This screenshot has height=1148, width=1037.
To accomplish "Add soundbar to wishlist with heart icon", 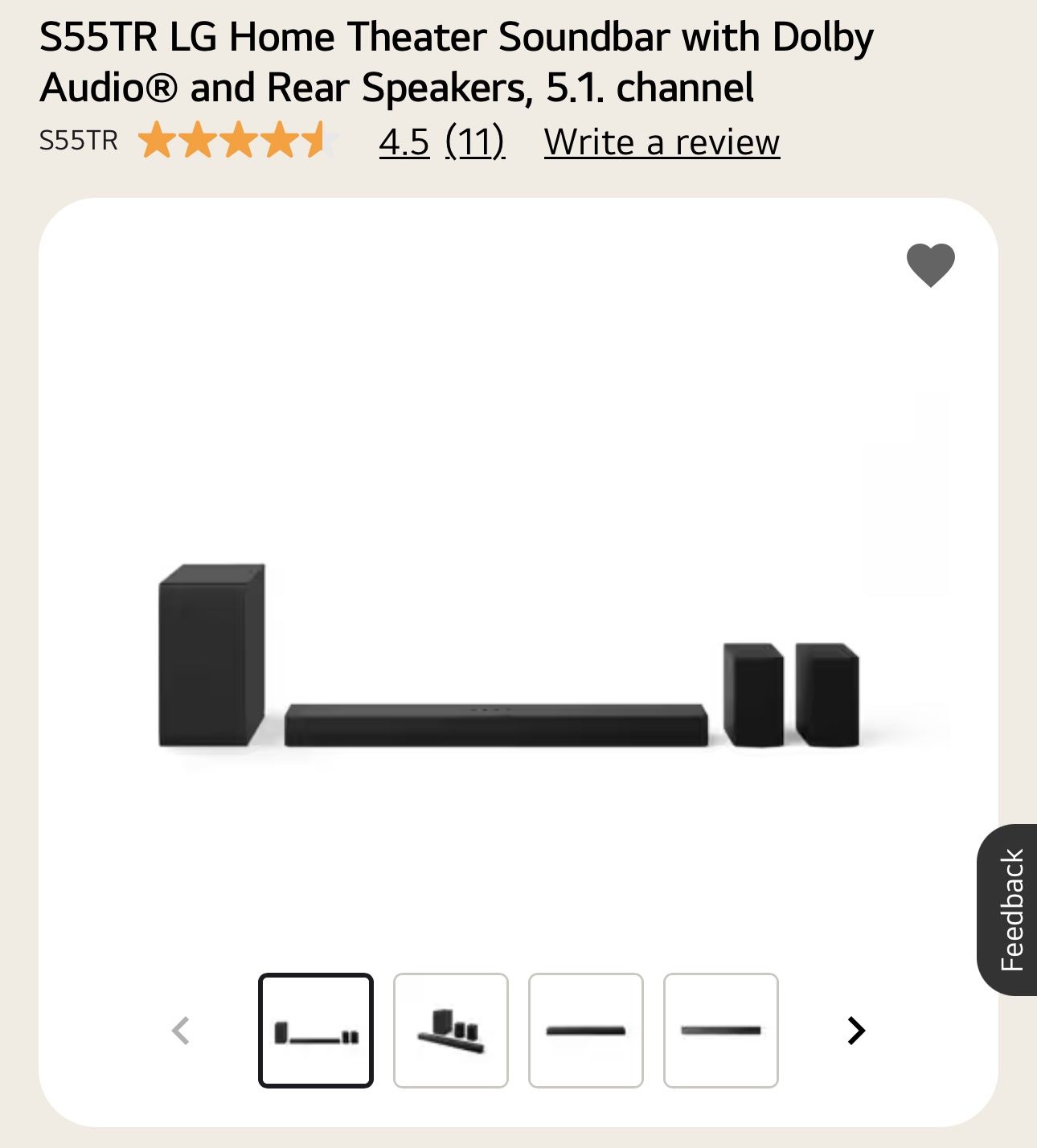I will (930, 264).
